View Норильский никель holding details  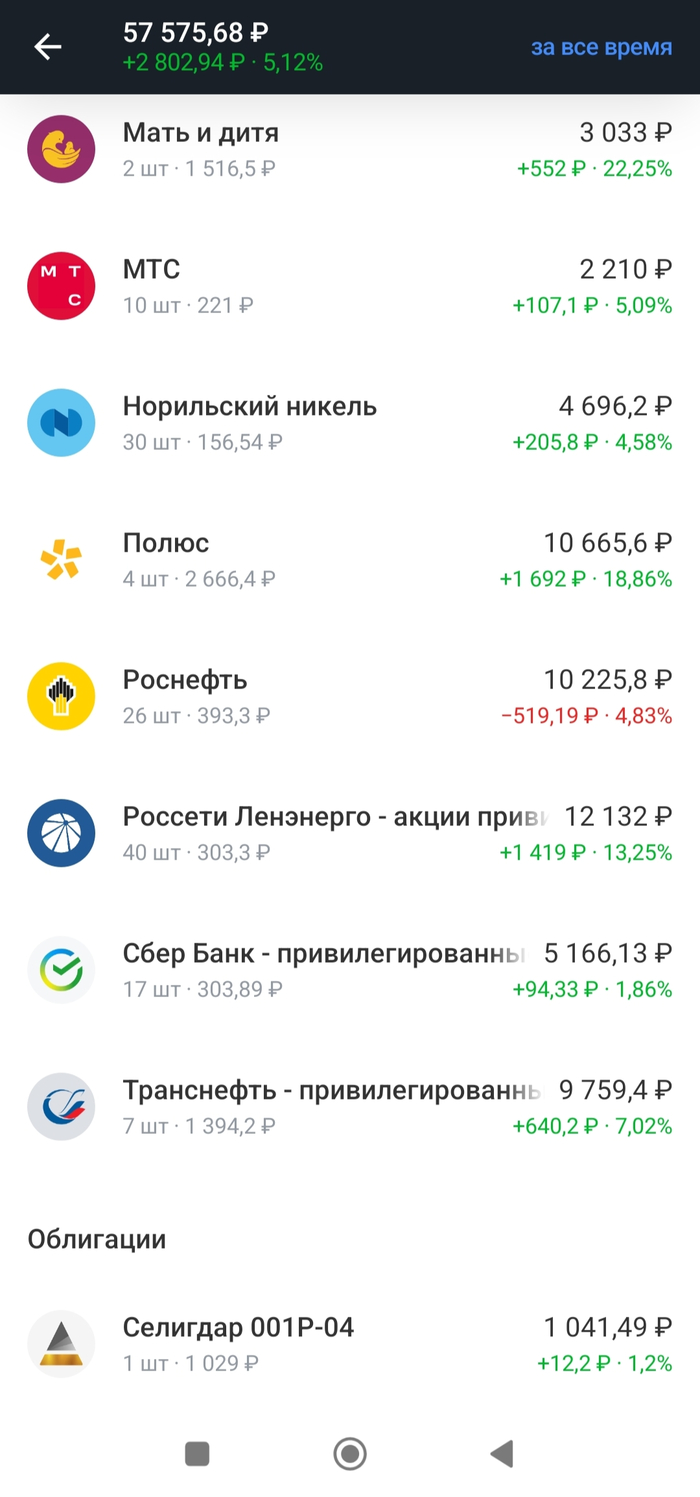pyautogui.click(x=350, y=423)
